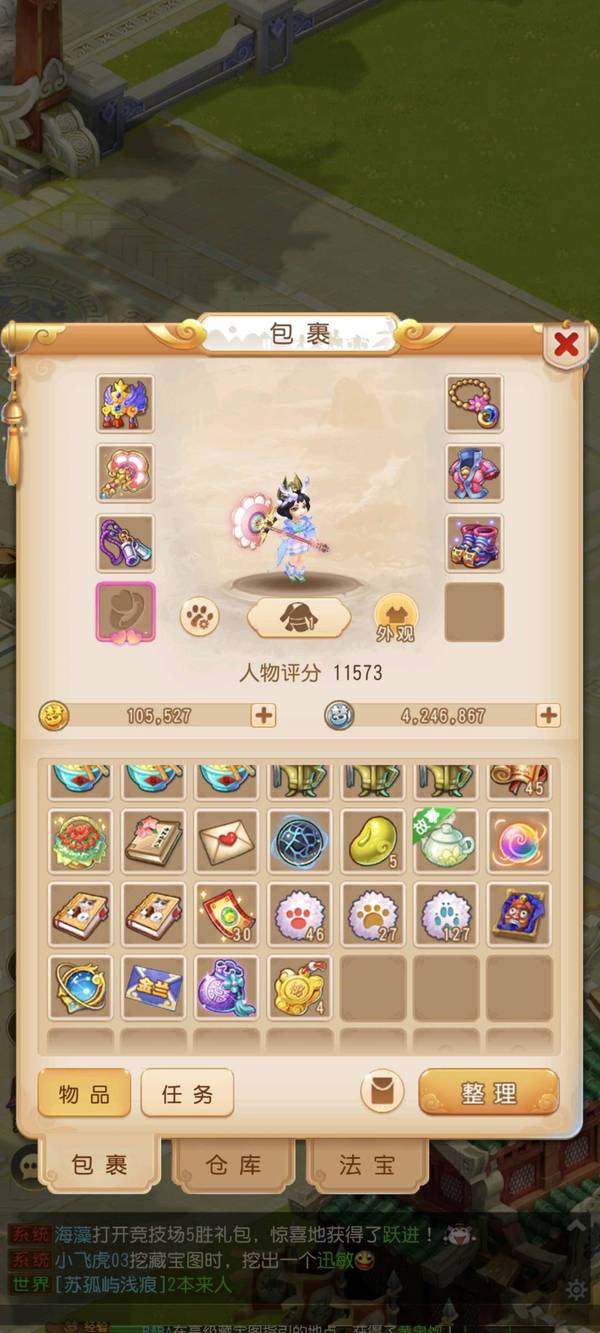Viewport: 600px width, 1333px height.
Task: Tap the 整理 sort button
Action: pos(488,1092)
